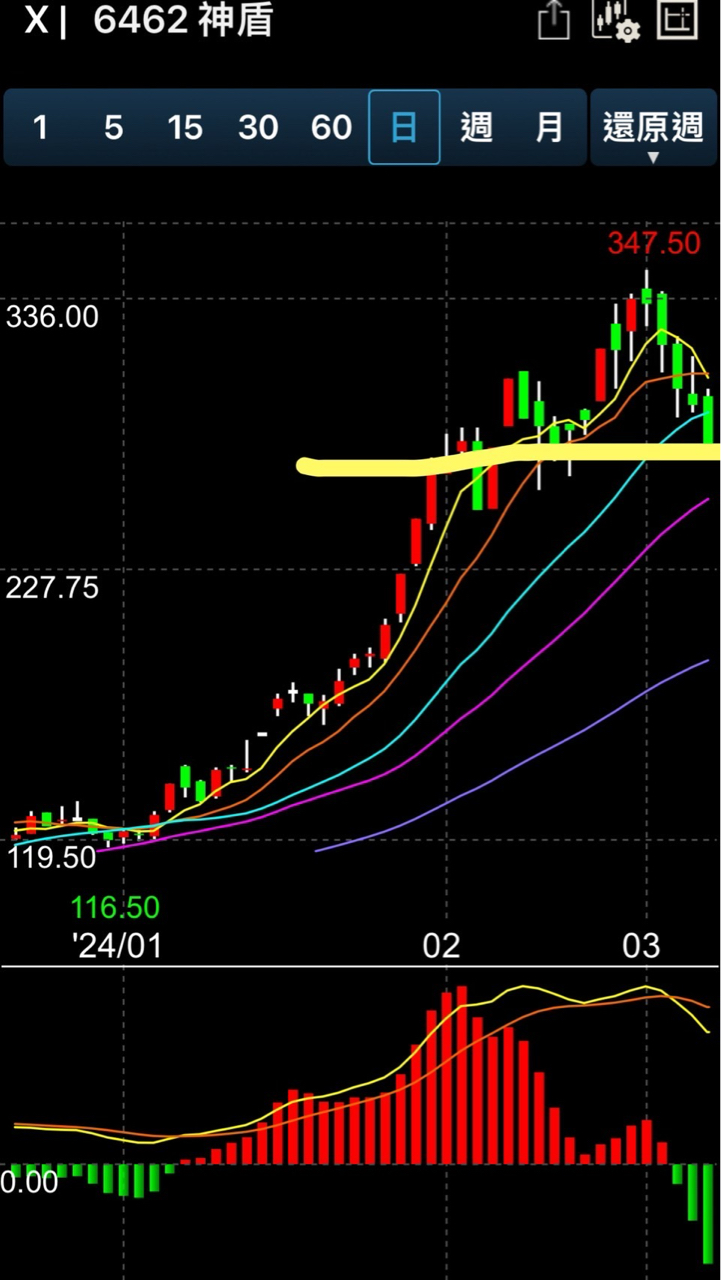The height and width of the screenshot is (1280, 721).
Task: Select the 15-minute interval
Action: [185, 128]
